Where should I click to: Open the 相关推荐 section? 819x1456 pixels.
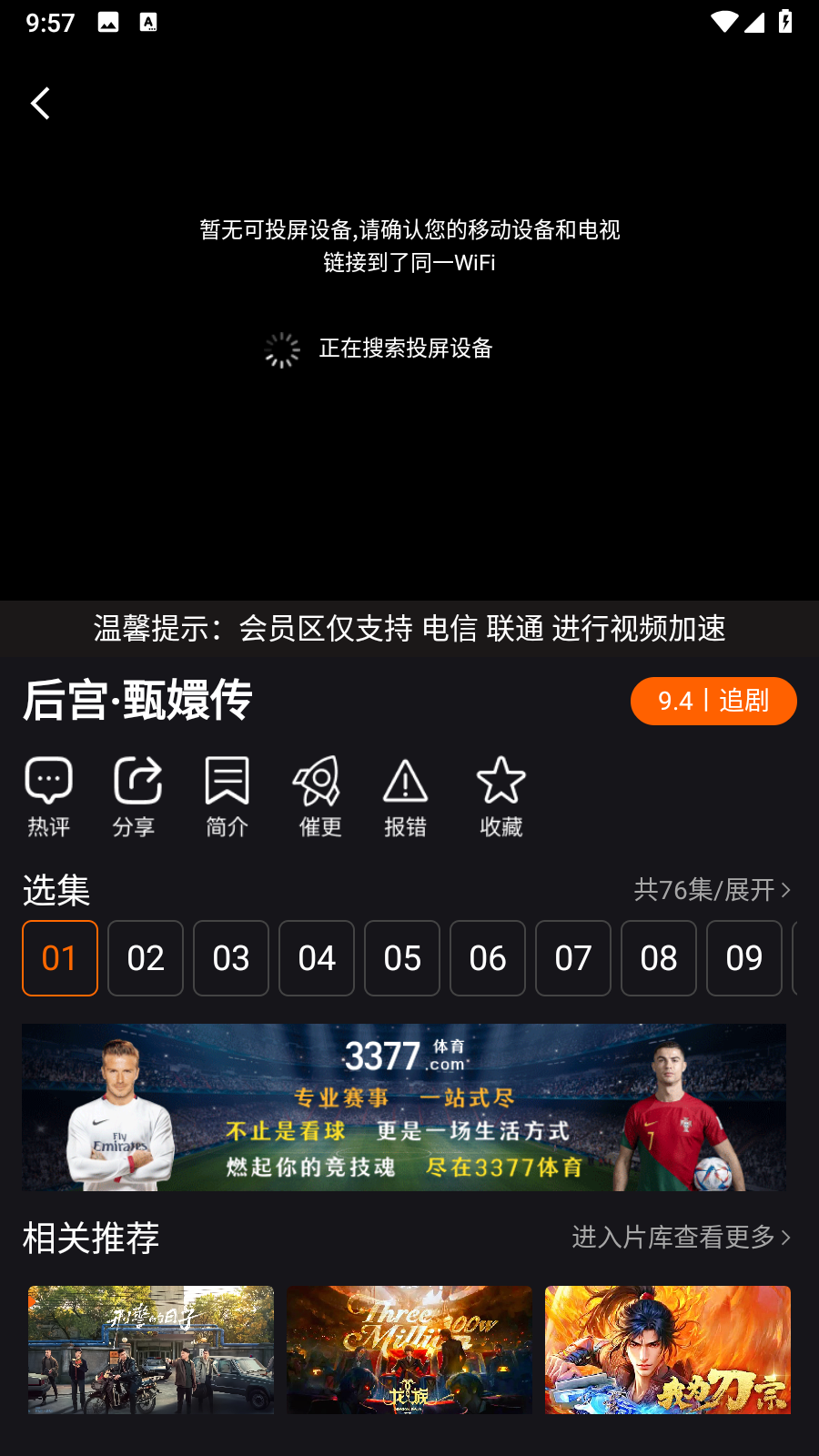click(x=91, y=1239)
